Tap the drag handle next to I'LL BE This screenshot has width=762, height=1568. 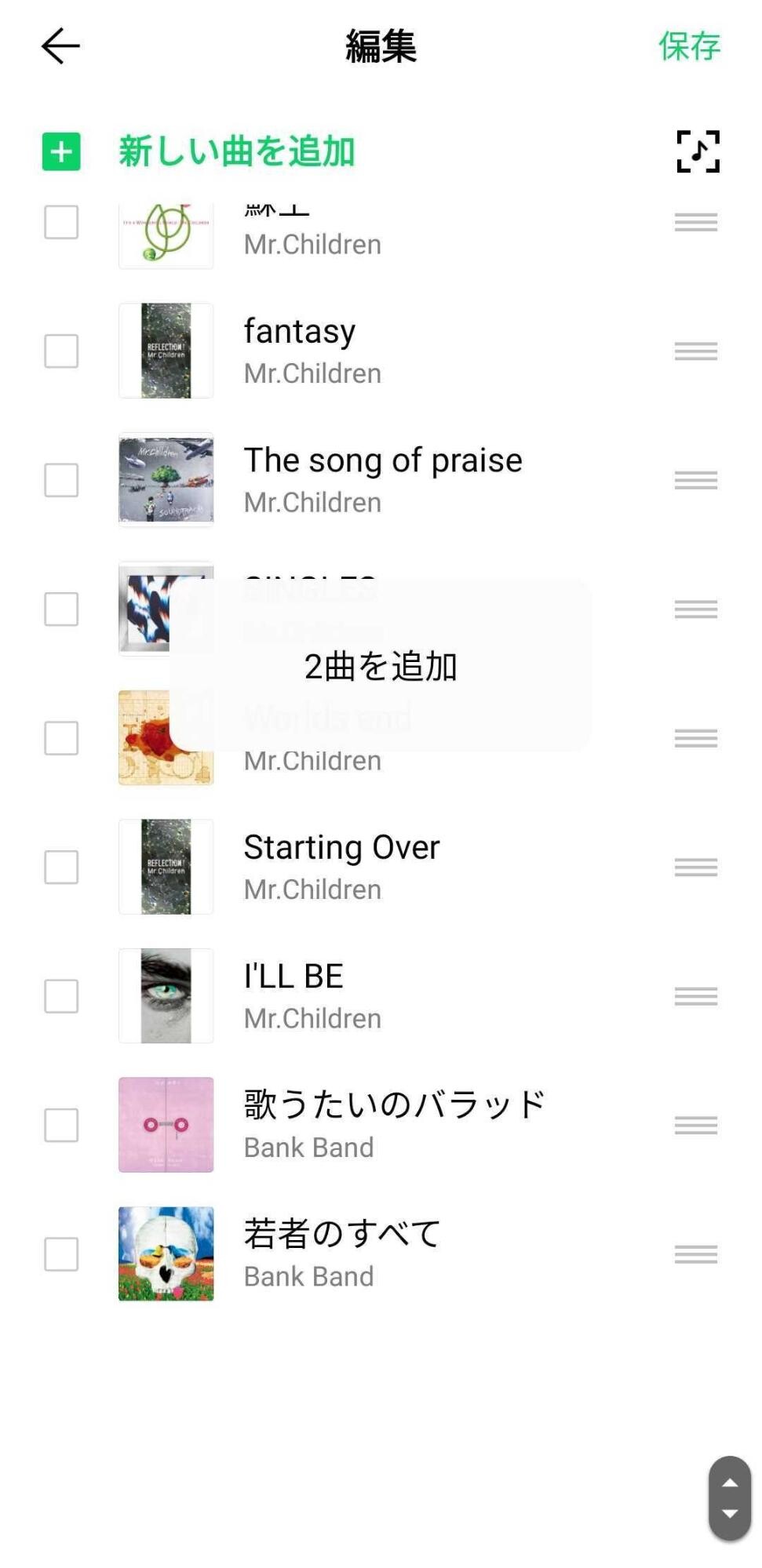tap(695, 996)
